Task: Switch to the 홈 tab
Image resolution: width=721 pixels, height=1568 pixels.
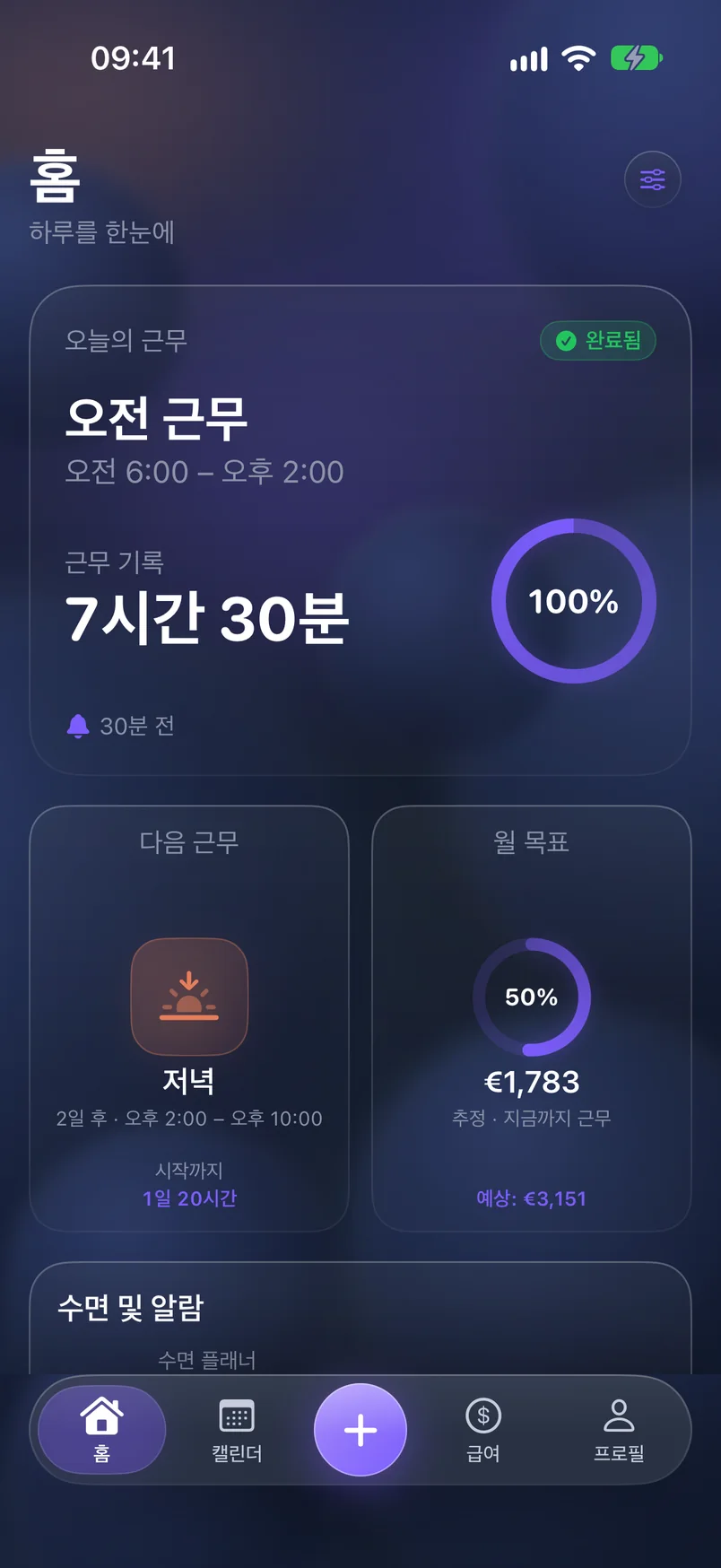Action: click(102, 1430)
